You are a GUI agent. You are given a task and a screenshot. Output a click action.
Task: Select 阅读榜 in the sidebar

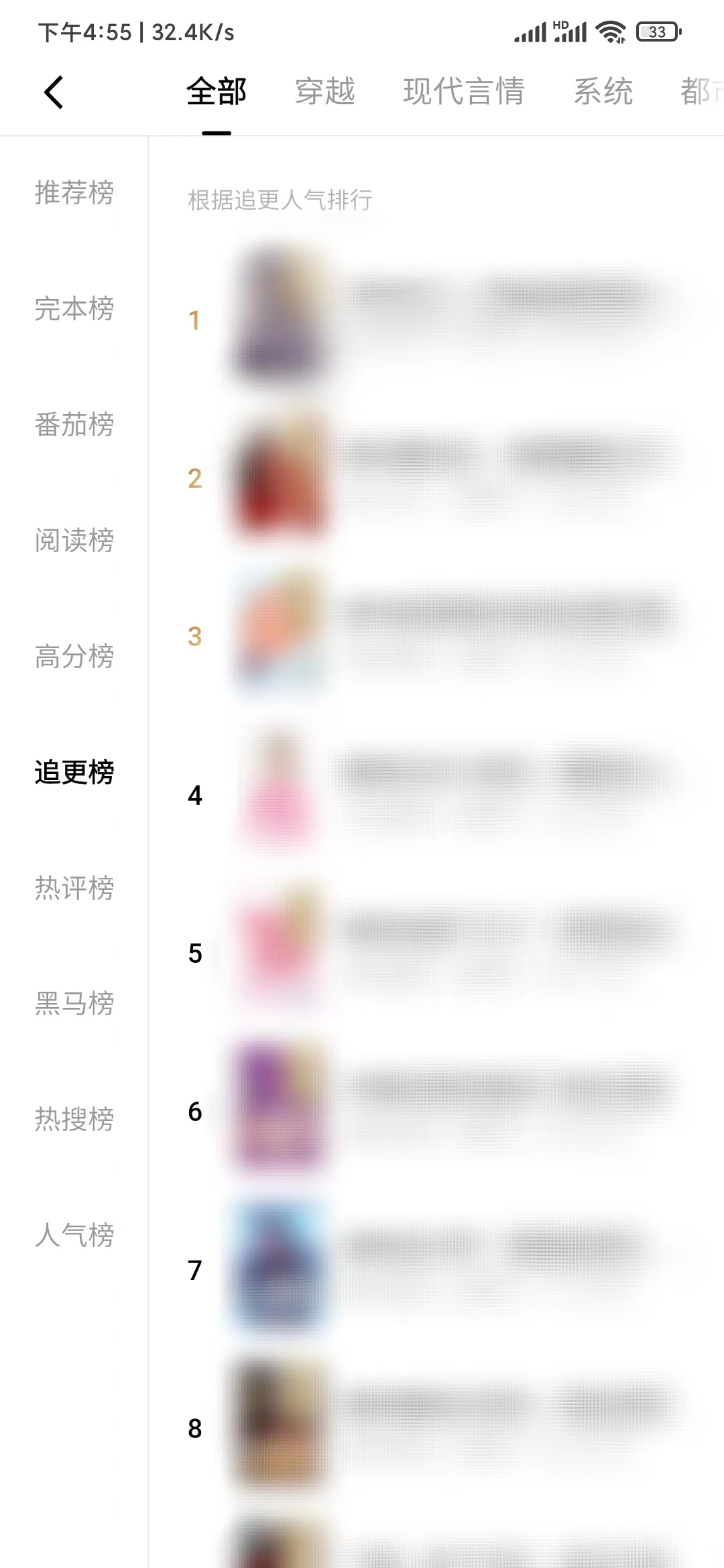(74, 541)
